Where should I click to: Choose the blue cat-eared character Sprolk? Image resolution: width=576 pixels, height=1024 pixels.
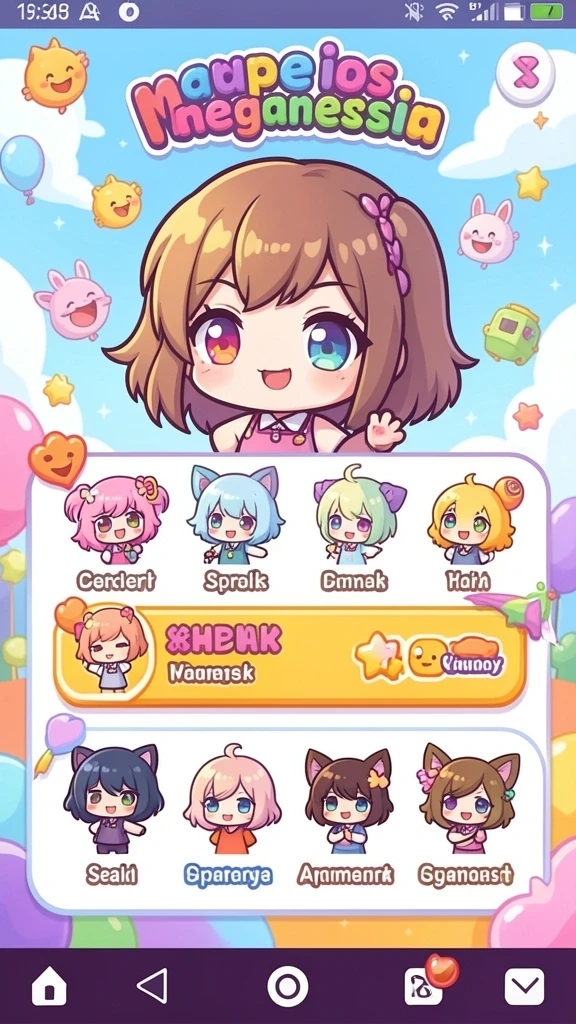click(x=235, y=529)
